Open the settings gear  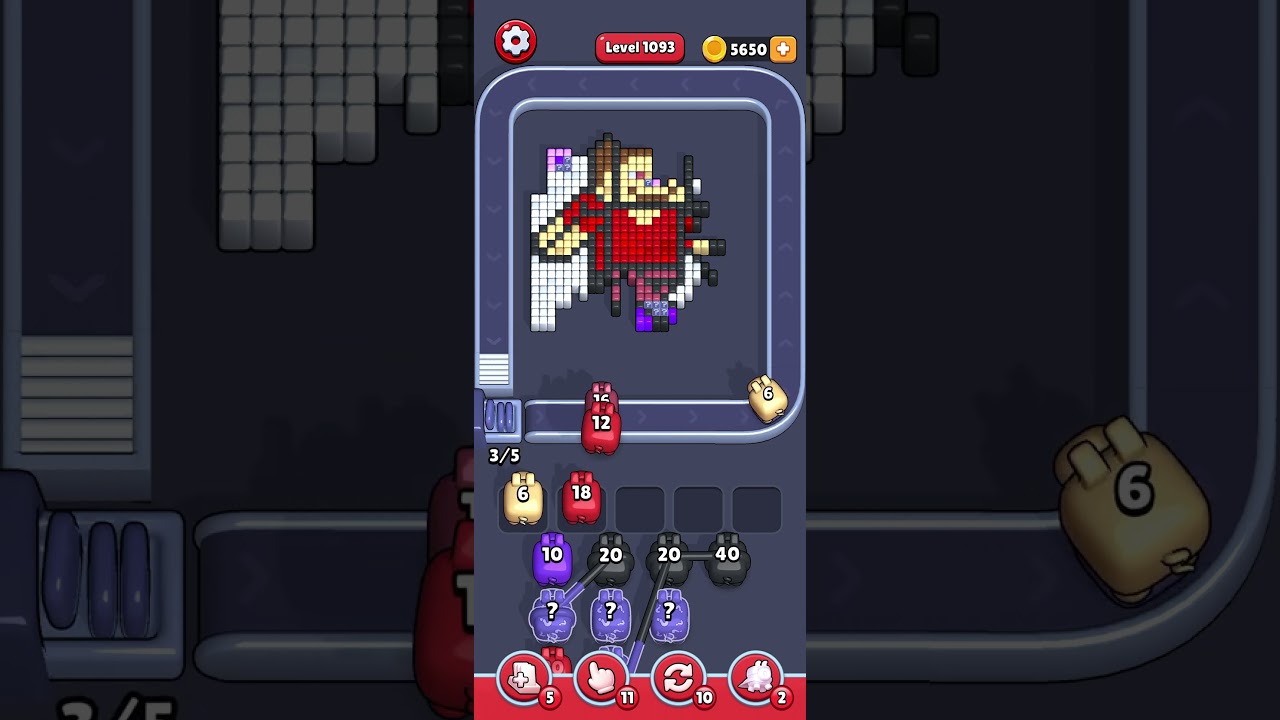[x=516, y=41]
